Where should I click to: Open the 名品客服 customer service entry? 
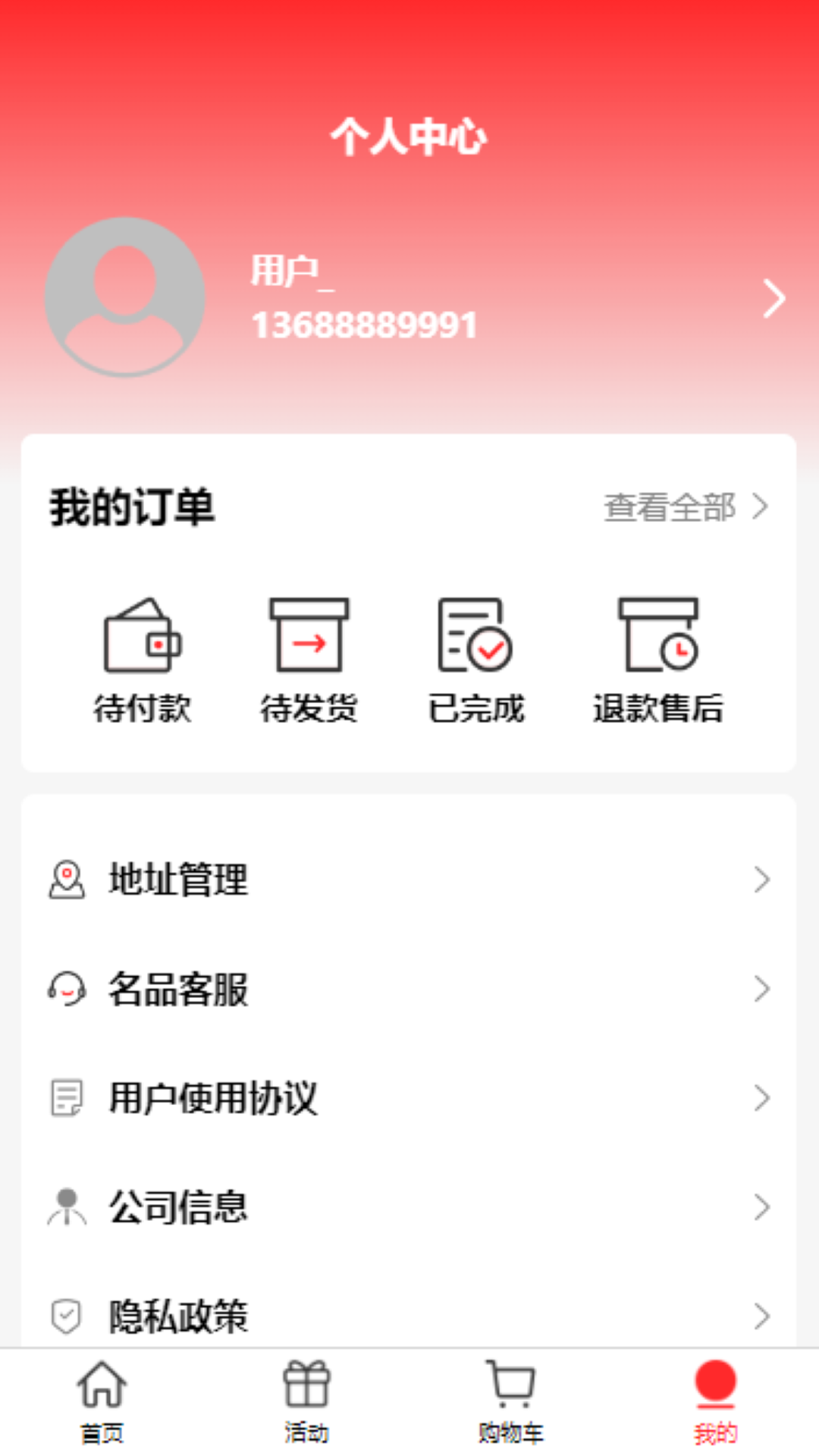179,988
